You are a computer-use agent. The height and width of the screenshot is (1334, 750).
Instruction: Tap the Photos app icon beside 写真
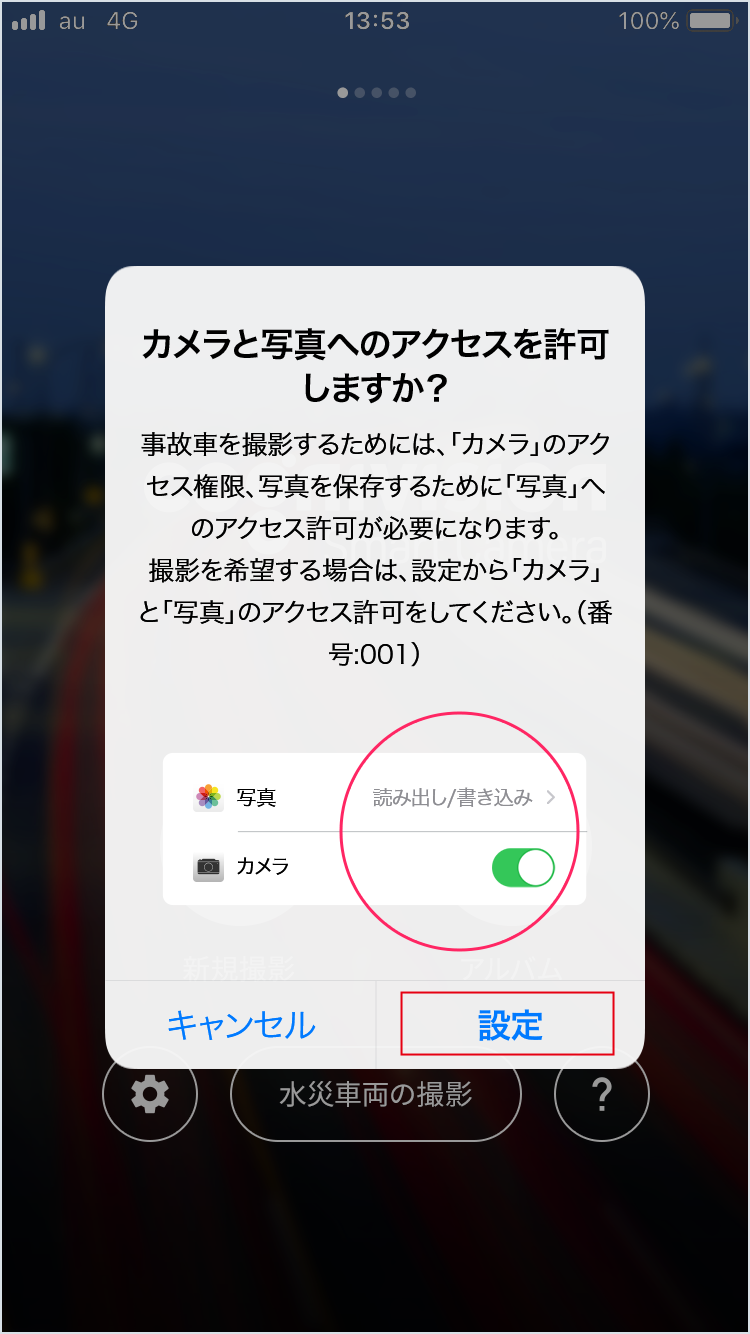(208, 798)
